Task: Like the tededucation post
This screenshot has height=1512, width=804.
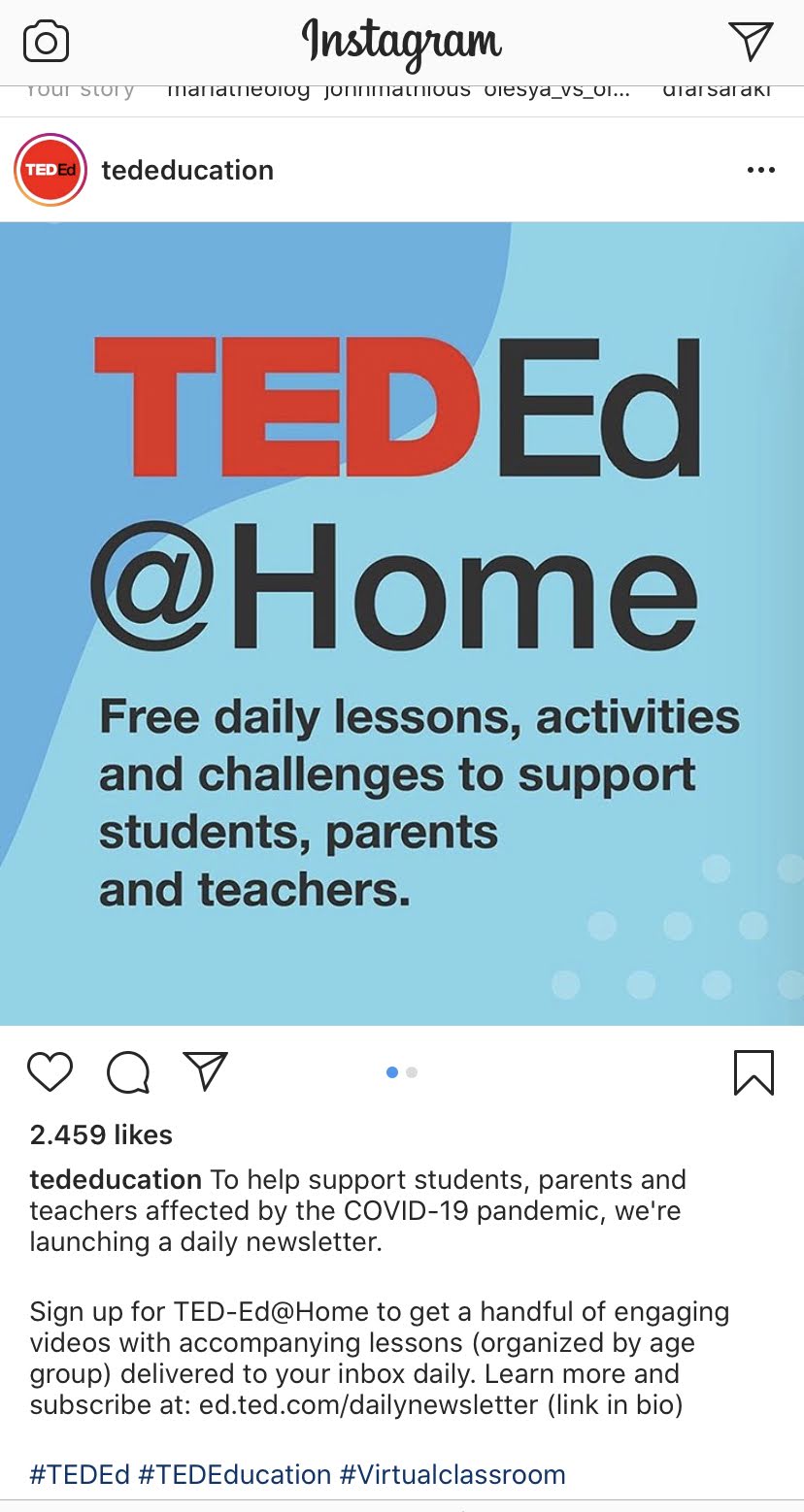Action: point(50,1072)
